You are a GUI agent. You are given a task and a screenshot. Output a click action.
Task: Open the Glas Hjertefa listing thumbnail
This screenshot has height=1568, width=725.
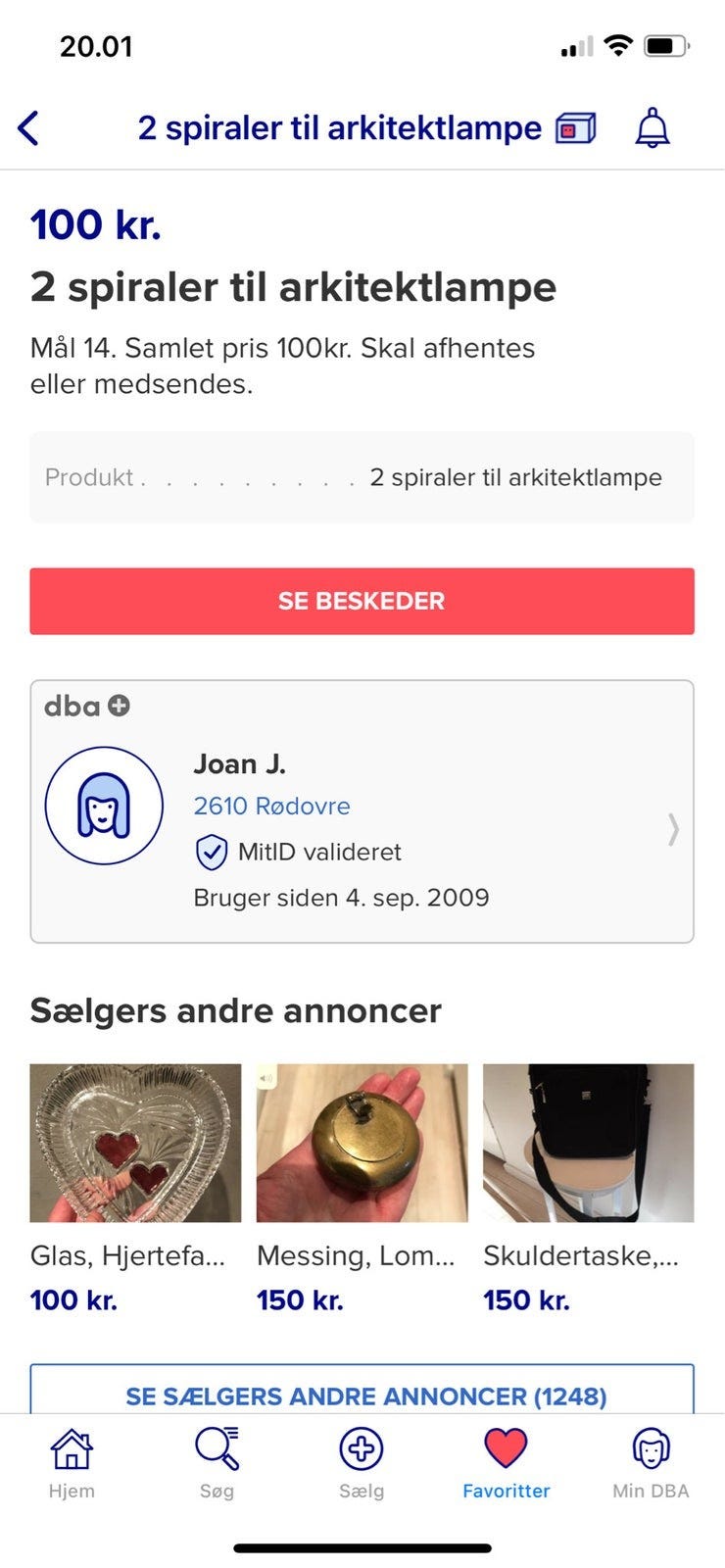point(134,1143)
